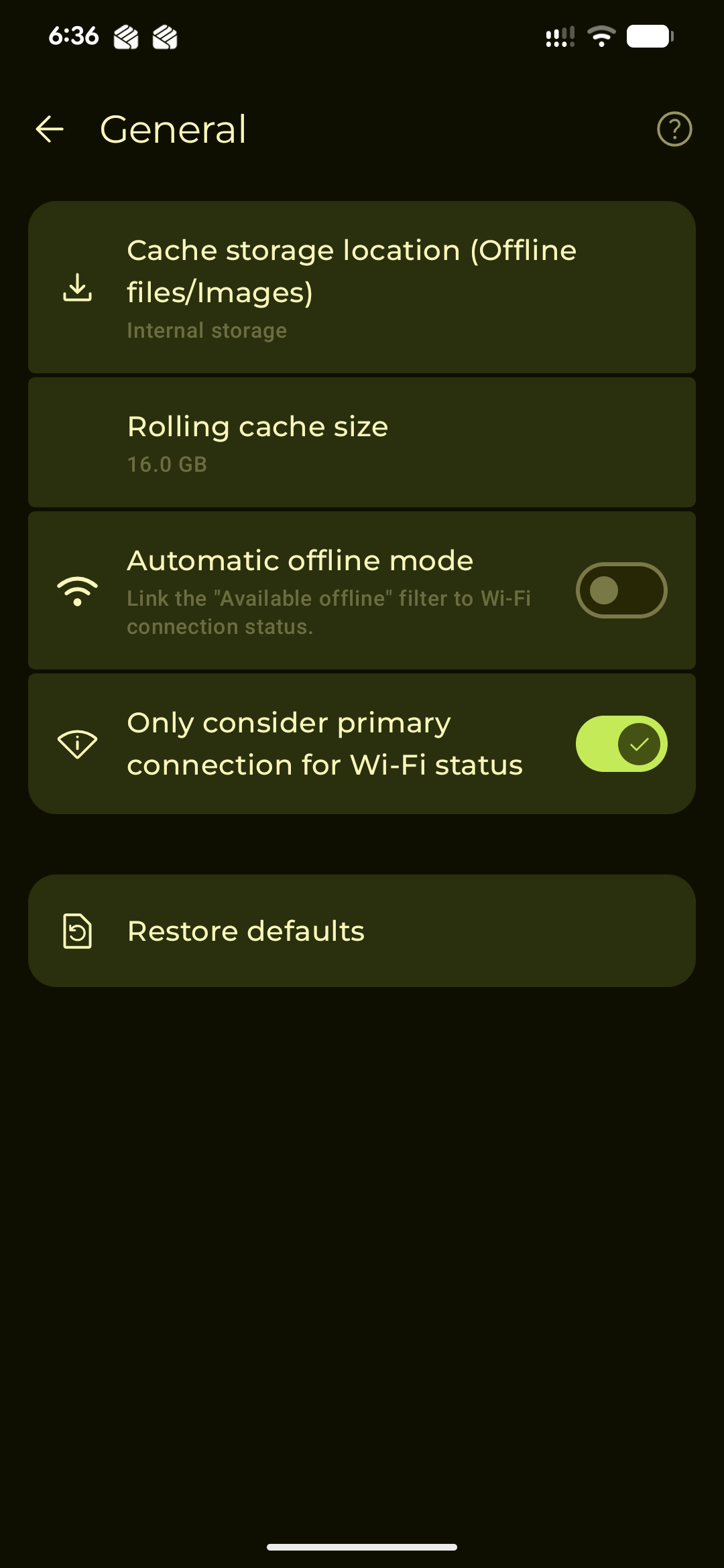Disable Only consider primary connection switch
The width and height of the screenshot is (724, 1568).
[621, 744]
